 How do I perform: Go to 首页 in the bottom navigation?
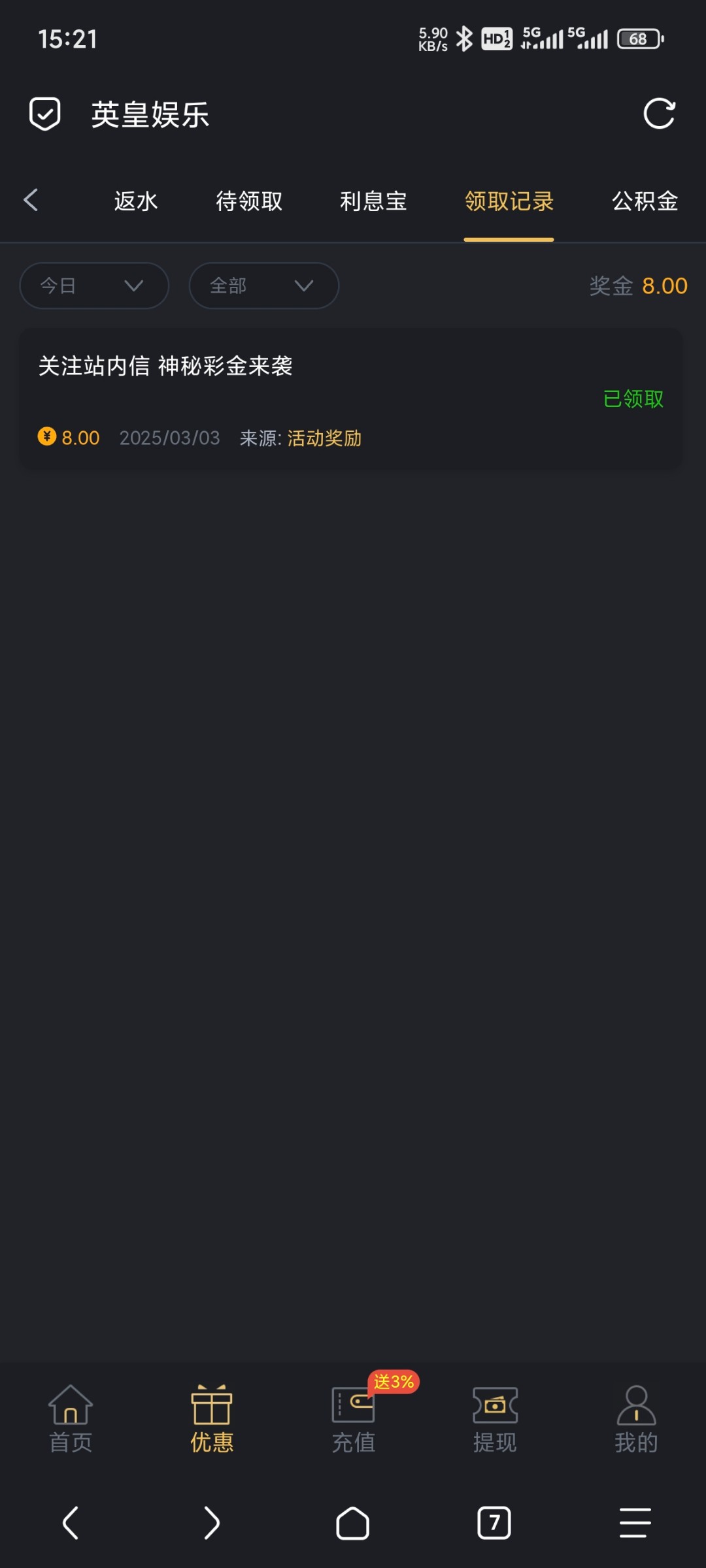(x=71, y=1419)
